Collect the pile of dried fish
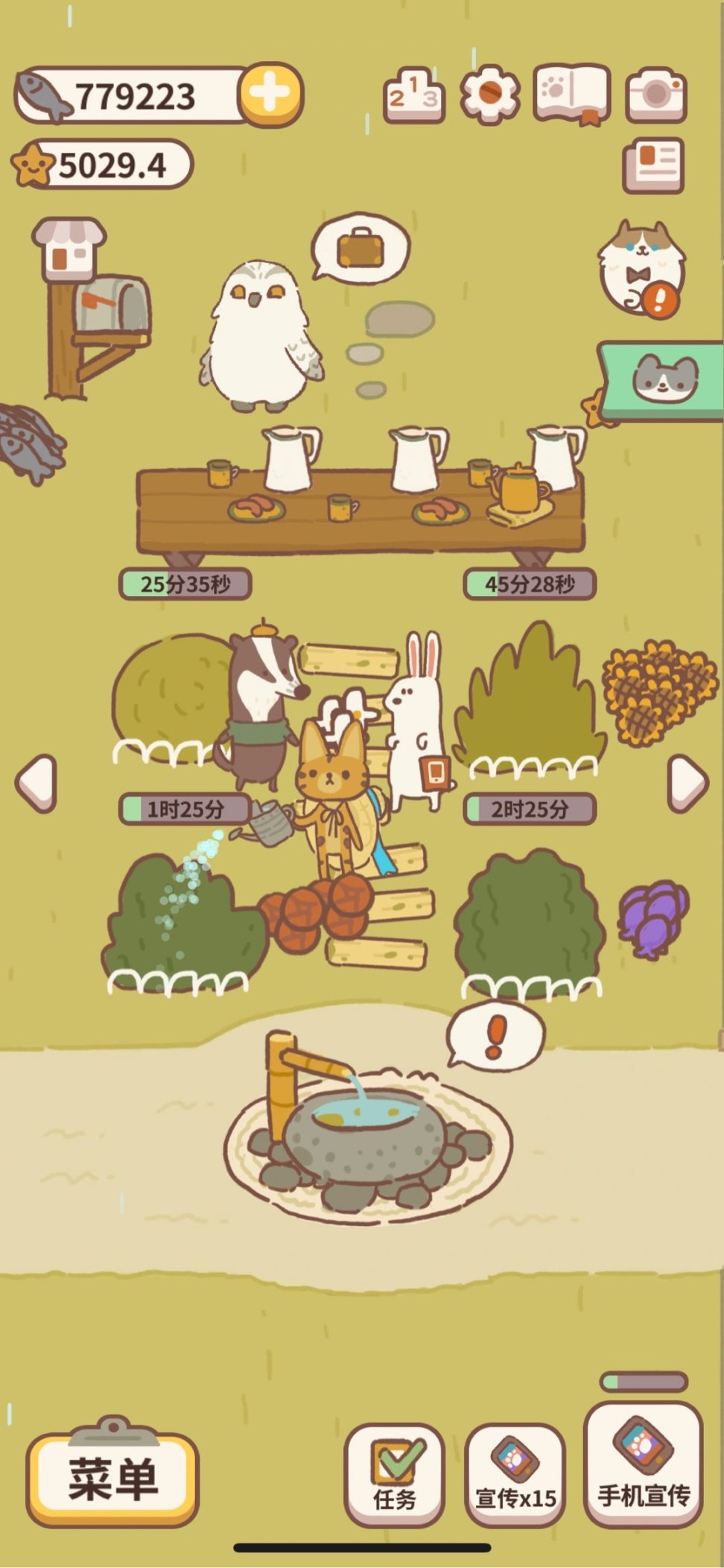 (30, 444)
